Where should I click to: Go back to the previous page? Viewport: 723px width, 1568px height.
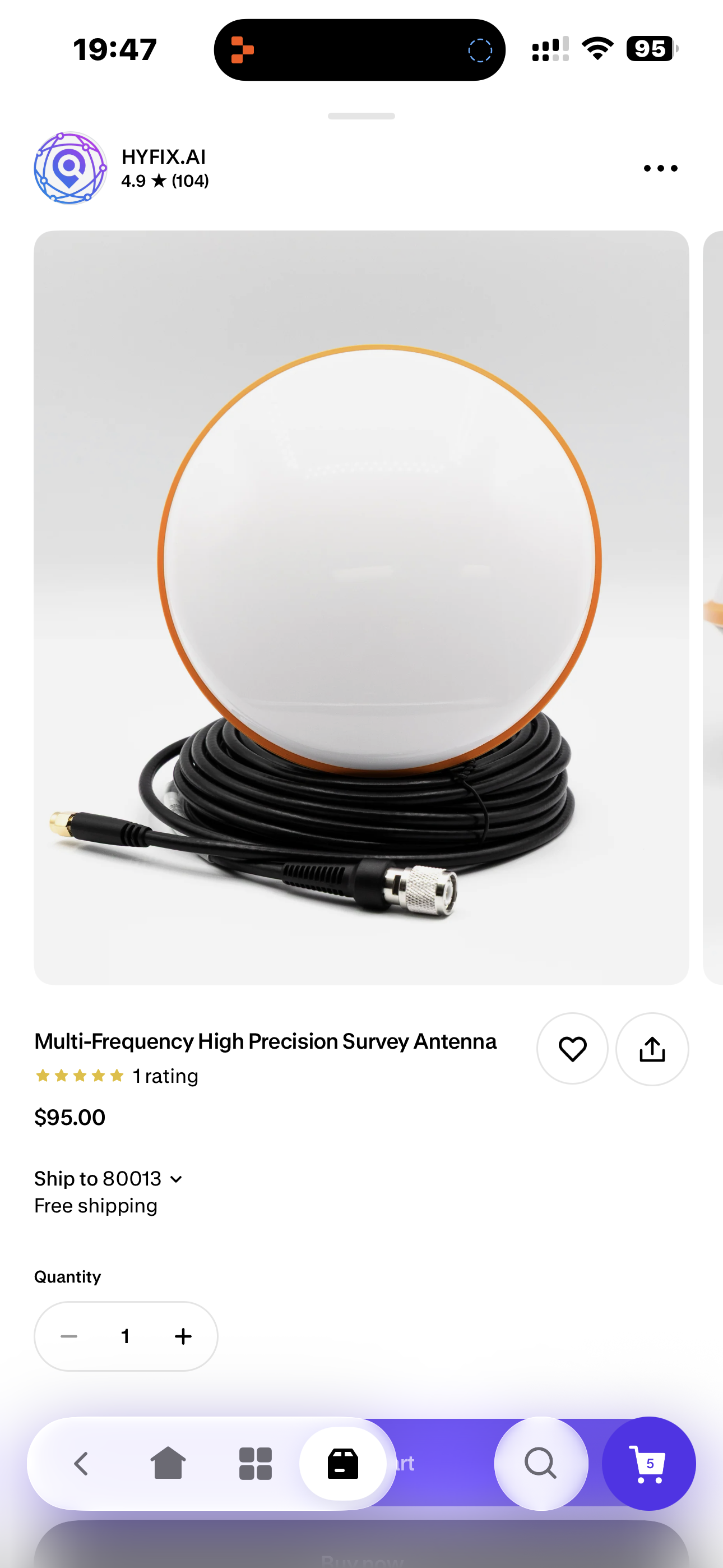[81, 1463]
